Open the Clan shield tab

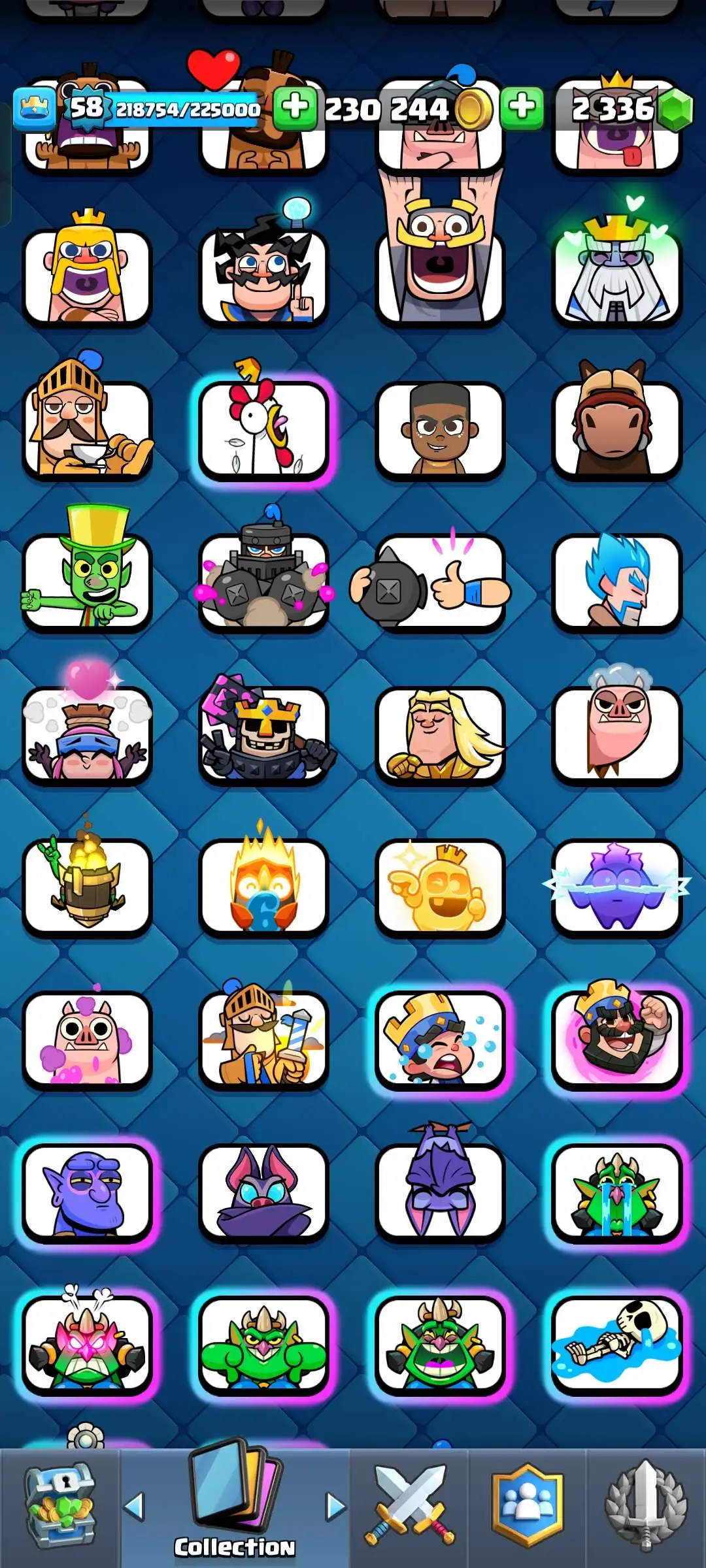[527, 1506]
